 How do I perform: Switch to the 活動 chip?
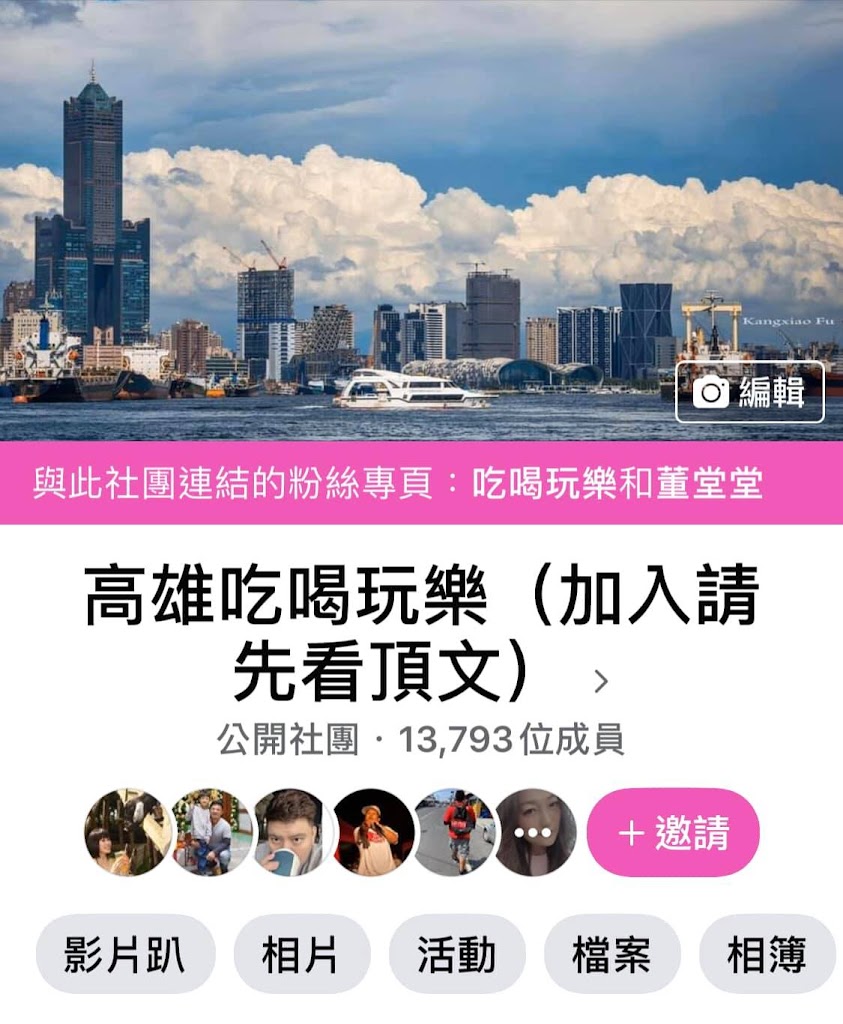pyautogui.click(x=457, y=954)
